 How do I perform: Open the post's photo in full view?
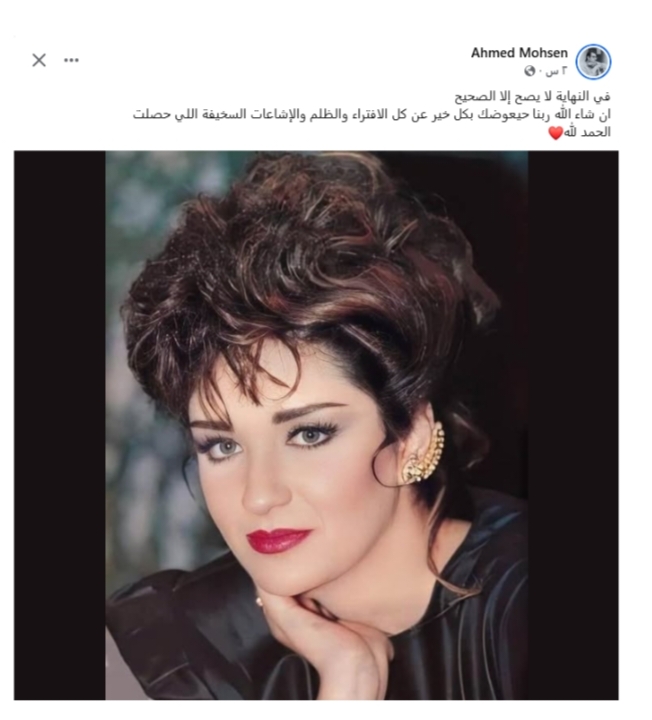pos(316,425)
